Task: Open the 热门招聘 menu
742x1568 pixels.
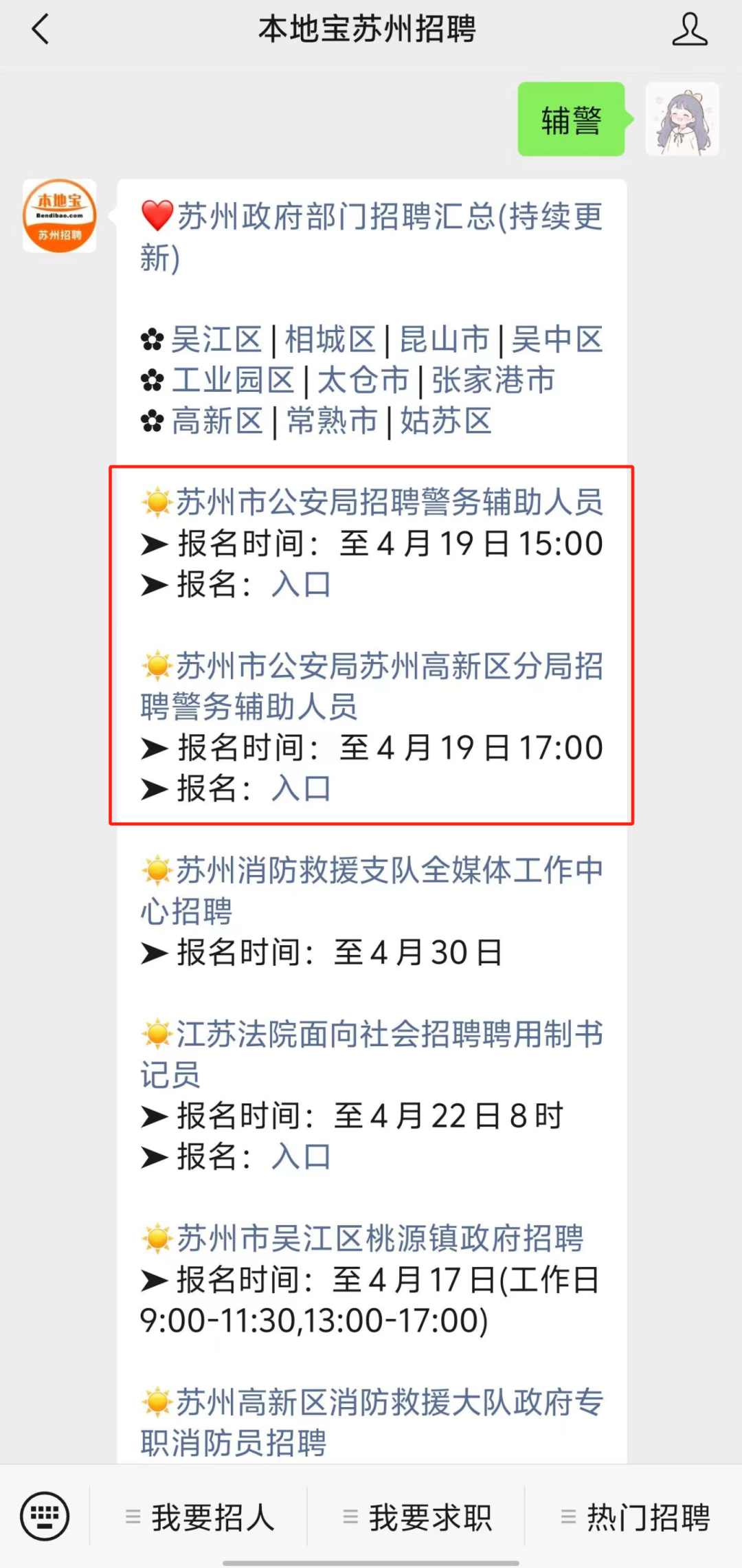Action: 635,1517
